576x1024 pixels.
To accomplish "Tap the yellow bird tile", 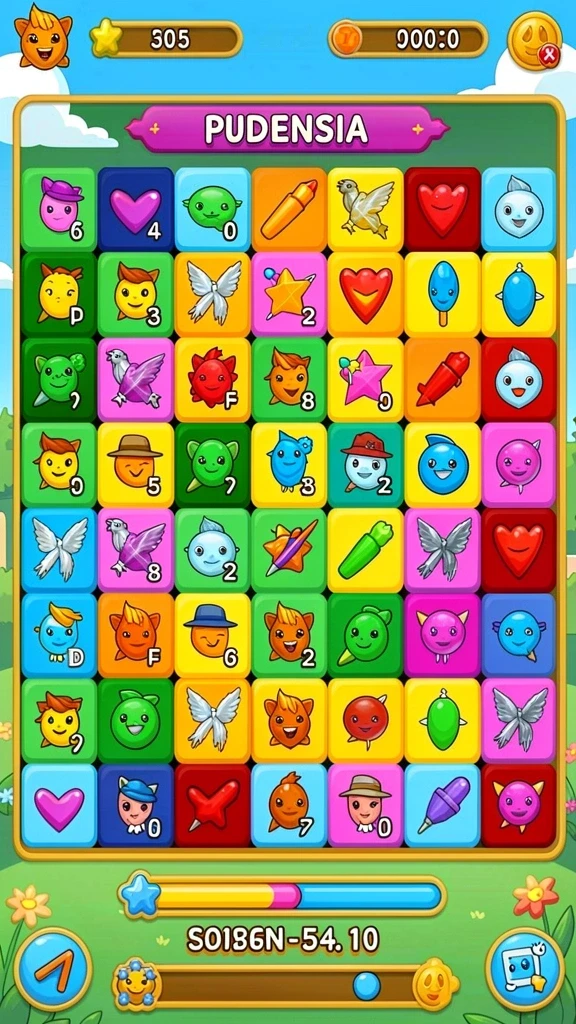I will [365, 210].
